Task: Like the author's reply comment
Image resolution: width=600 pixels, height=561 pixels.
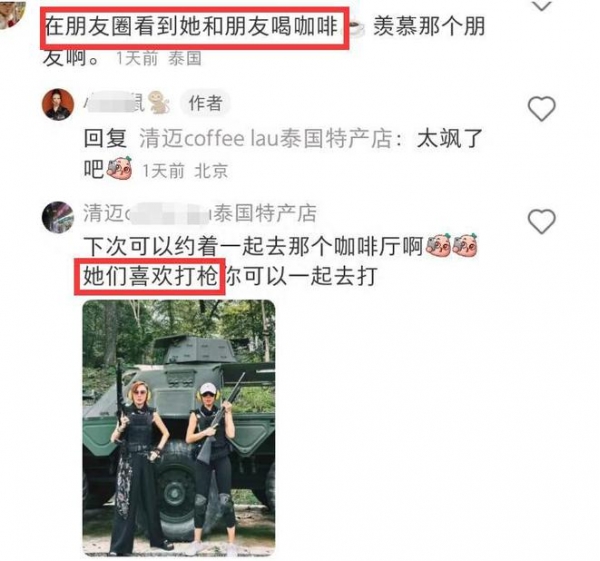Action: click(541, 109)
